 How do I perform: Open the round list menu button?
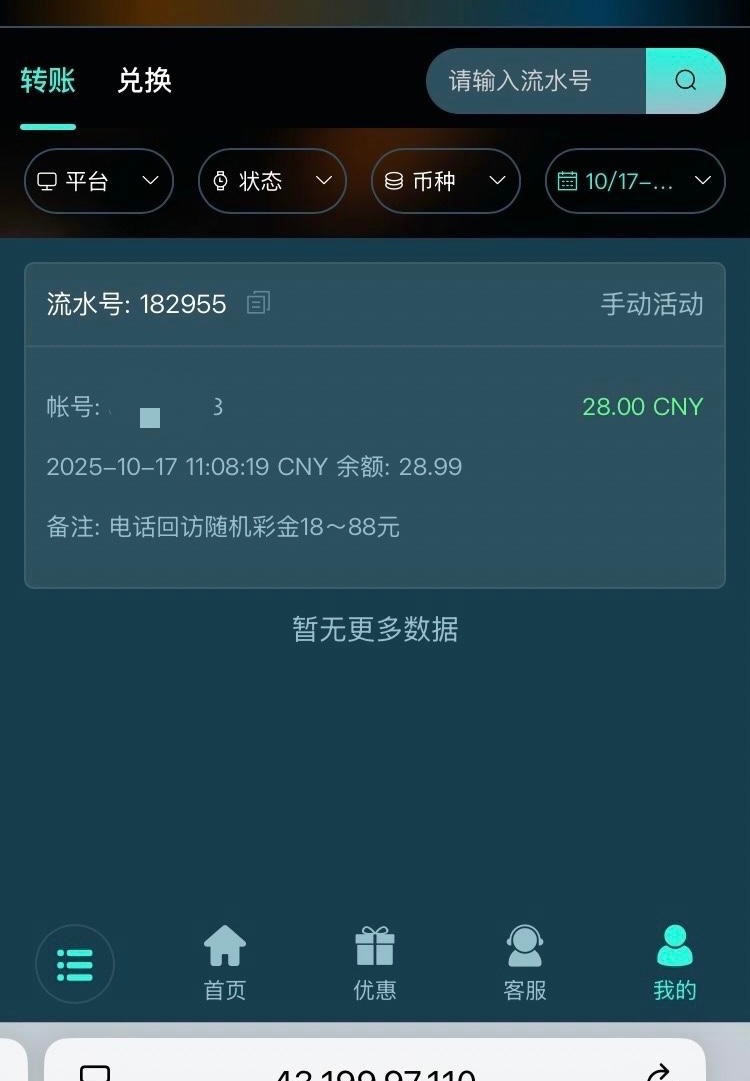click(75, 964)
